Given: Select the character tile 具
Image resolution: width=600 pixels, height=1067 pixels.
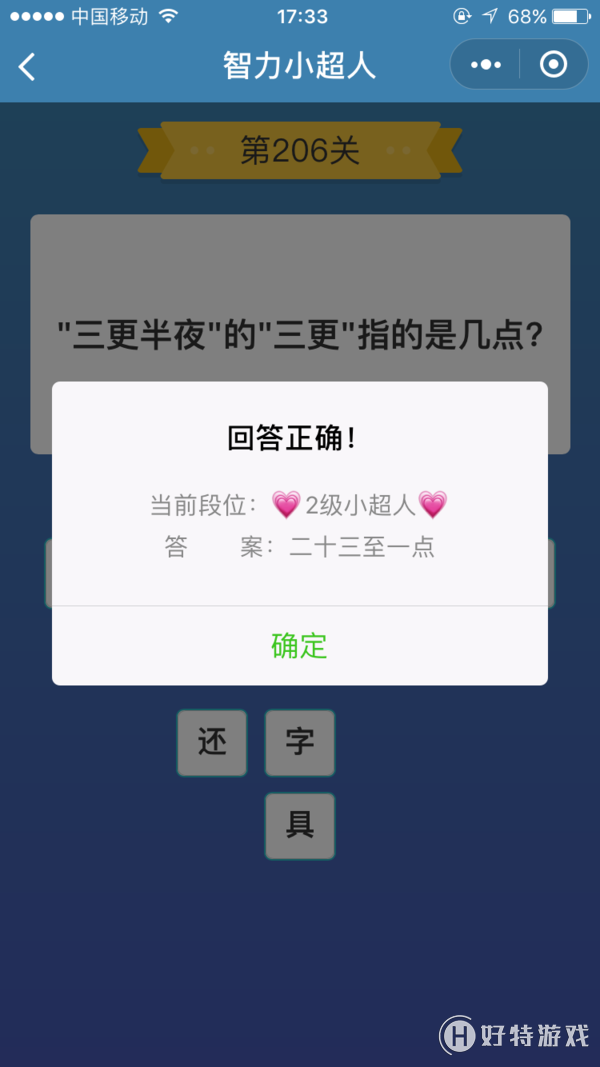Looking at the screenshot, I should (x=299, y=826).
